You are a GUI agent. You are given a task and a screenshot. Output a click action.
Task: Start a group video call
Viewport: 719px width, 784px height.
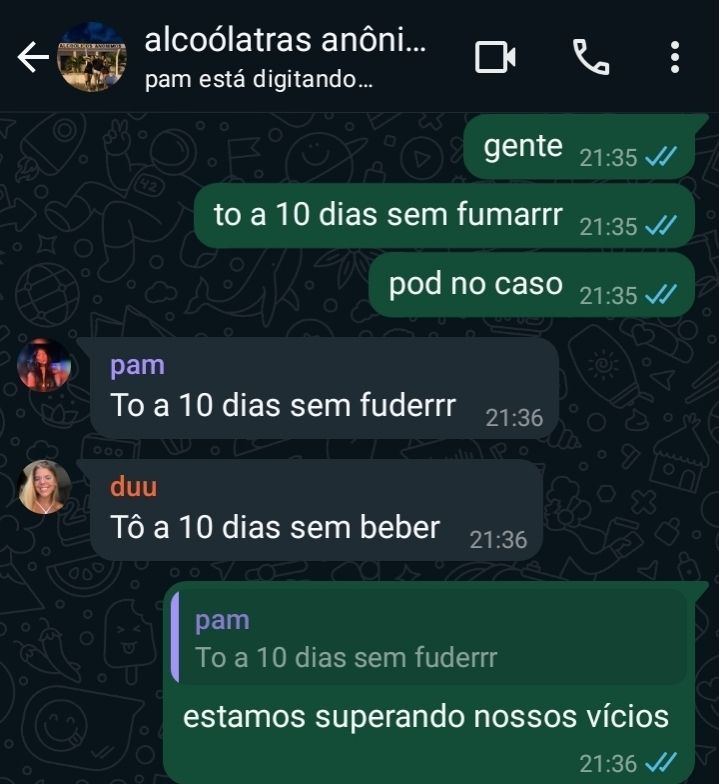pos(495,58)
